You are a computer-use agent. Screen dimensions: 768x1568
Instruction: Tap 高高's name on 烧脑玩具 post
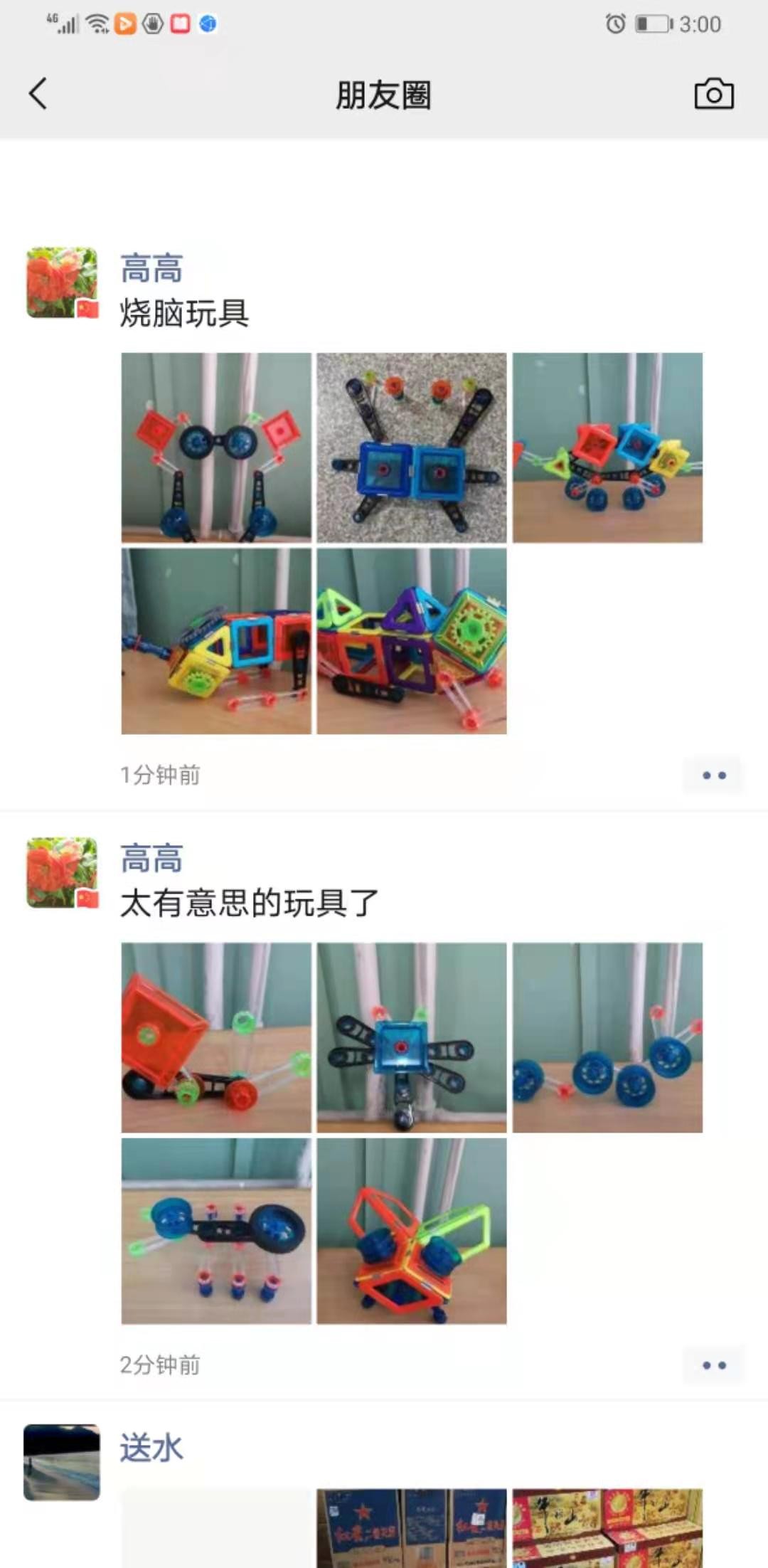151,269
